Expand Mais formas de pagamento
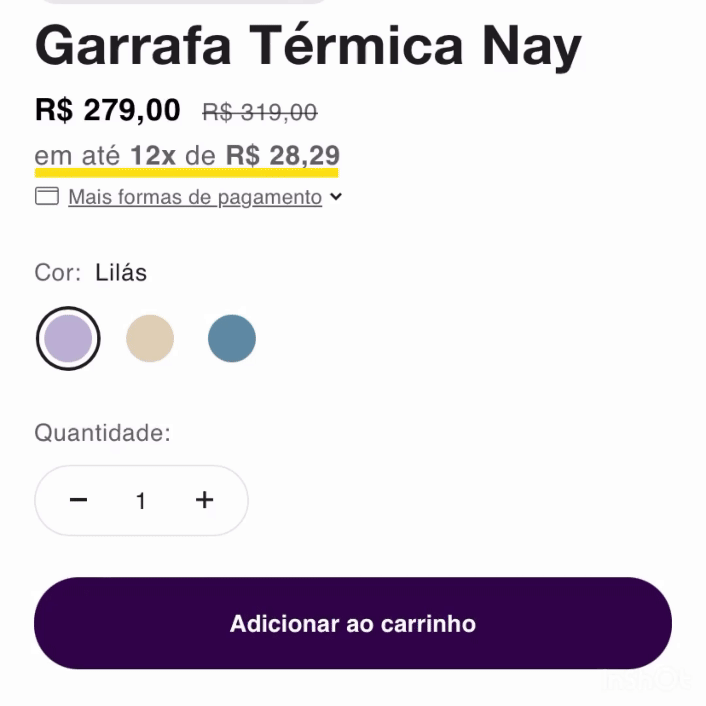Screen dimensions: 706x706 [x=195, y=197]
